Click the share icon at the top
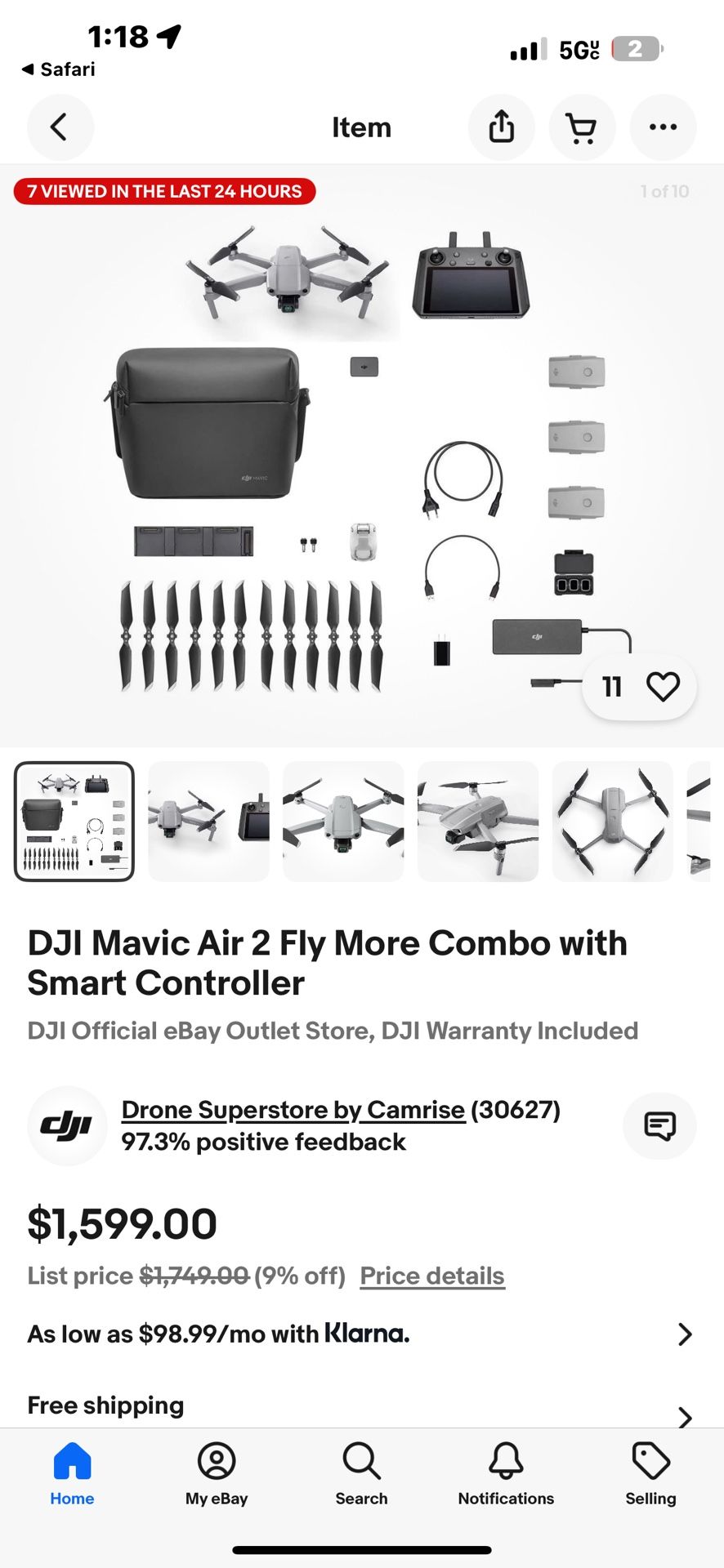The width and height of the screenshot is (724, 1568). click(x=501, y=127)
